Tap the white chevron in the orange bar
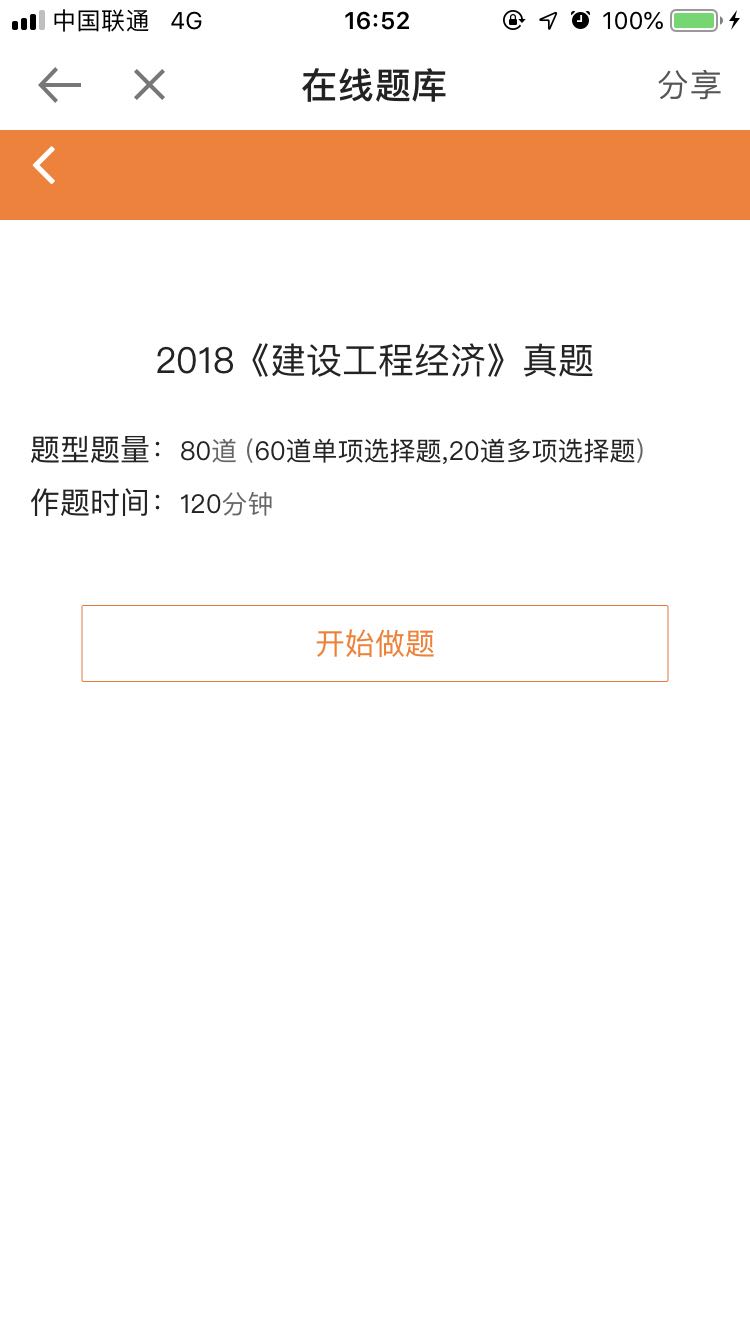The width and height of the screenshot is (750, 1334). [x=45, y=166]
